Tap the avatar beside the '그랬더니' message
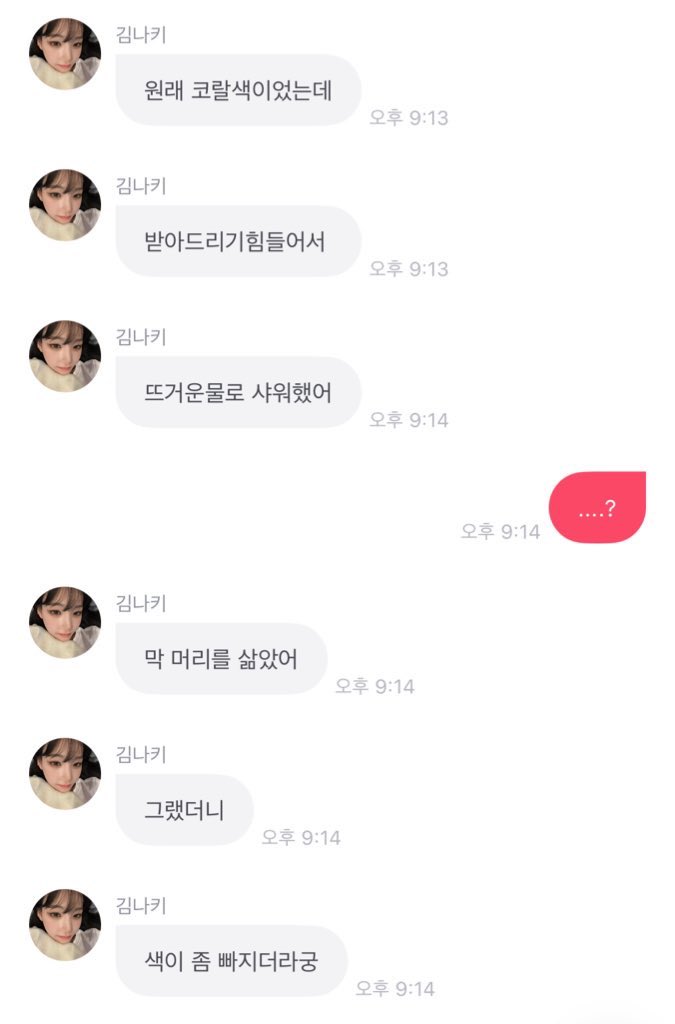The image size is (675, 1024). click(65, 774)
